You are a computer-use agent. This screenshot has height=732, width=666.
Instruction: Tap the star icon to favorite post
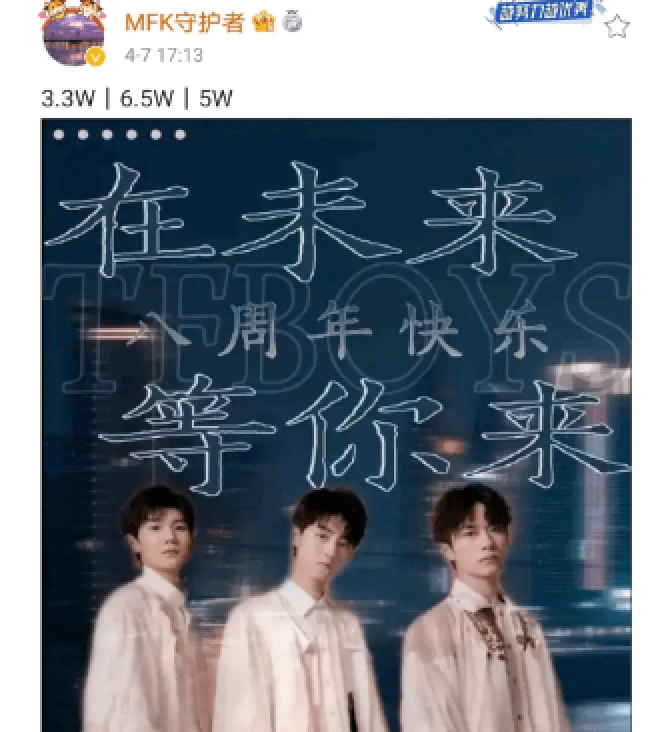pos(618,25)
